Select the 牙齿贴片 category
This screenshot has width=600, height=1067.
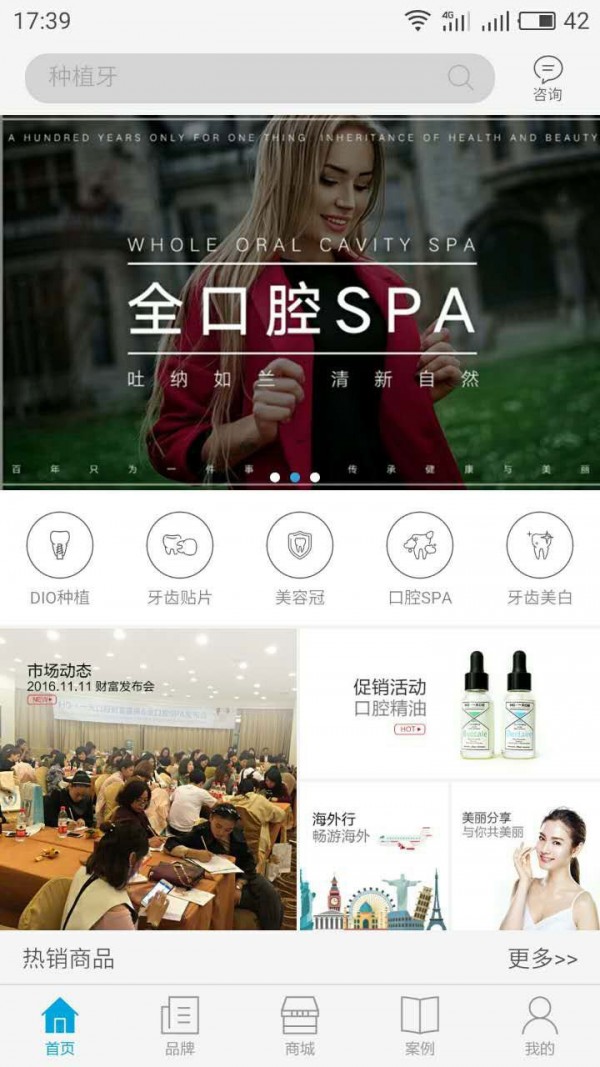(180, 558)
